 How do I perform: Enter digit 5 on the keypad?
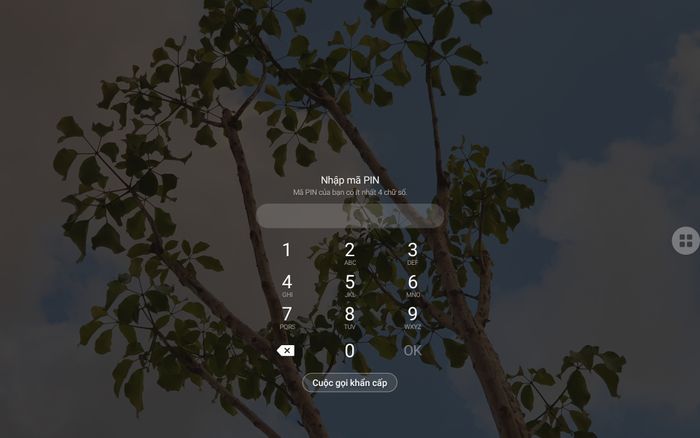coord(350,284)
